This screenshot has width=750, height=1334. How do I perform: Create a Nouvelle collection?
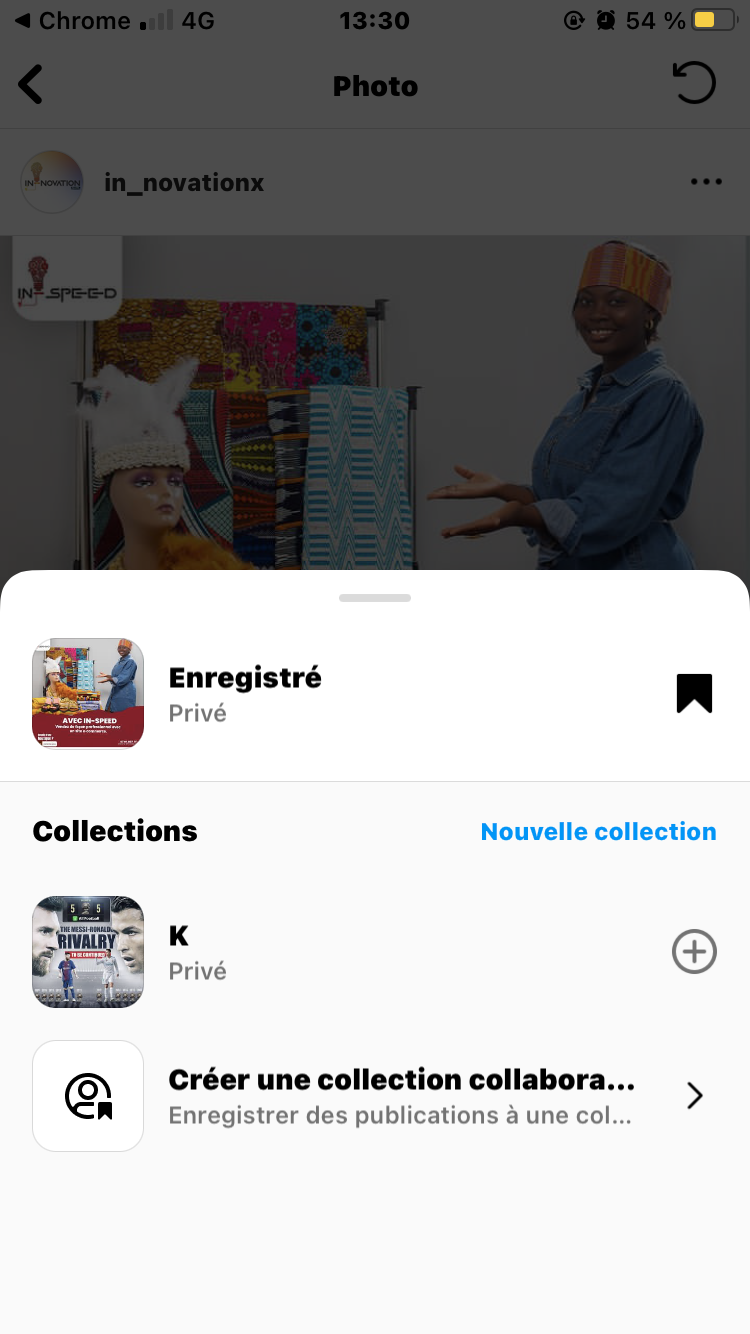click(598, 831)
